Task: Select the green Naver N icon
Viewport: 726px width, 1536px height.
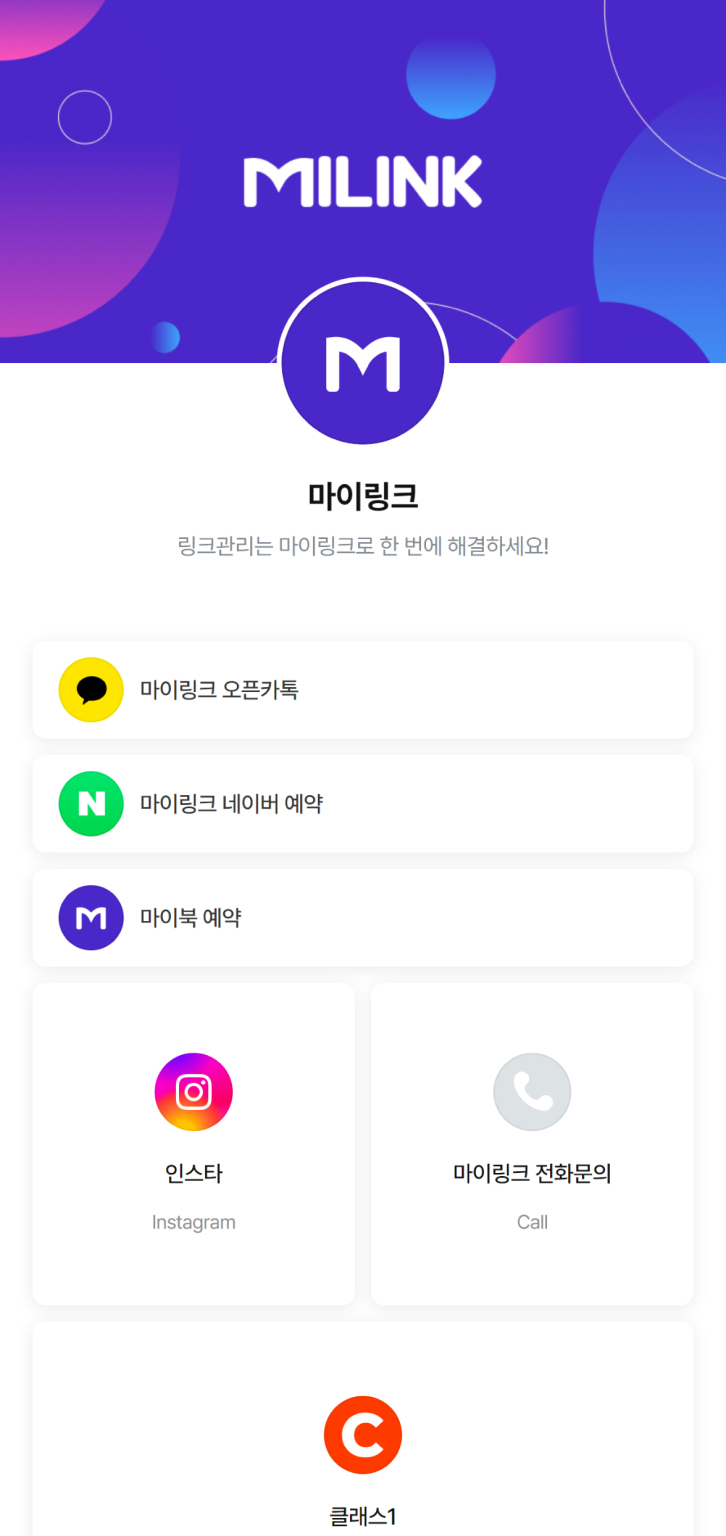Action: [x=89, y=803]
